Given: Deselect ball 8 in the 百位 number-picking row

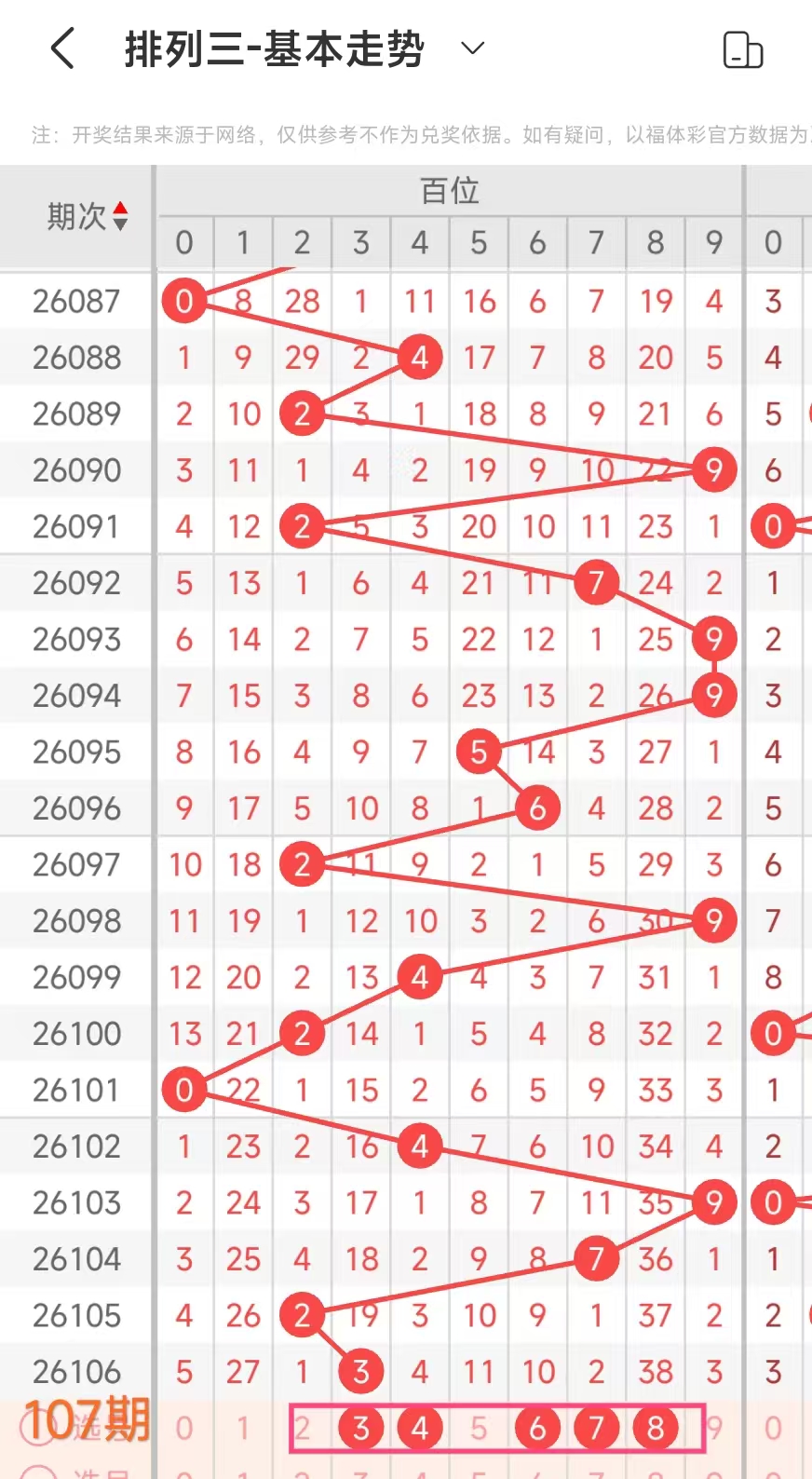Looking at the screenshot, I should (x=656, y=1428).
